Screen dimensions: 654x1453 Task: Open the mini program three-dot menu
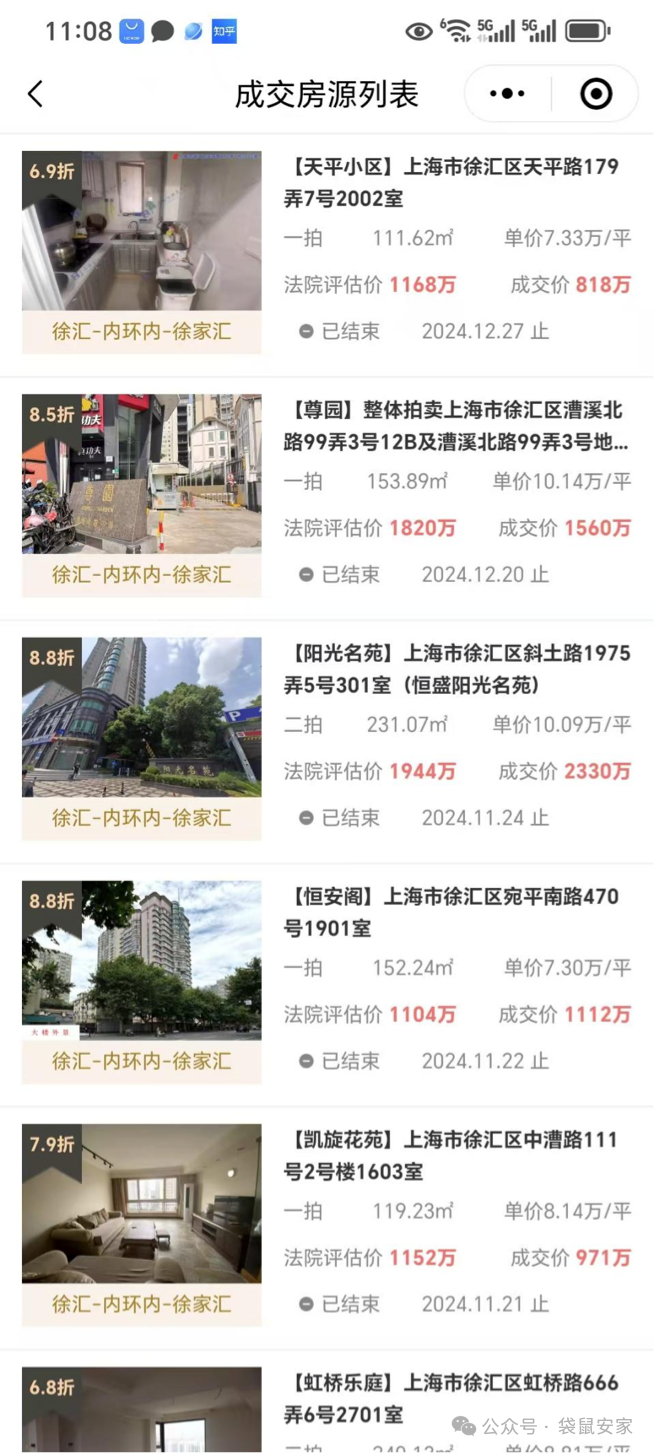[507, 94]
